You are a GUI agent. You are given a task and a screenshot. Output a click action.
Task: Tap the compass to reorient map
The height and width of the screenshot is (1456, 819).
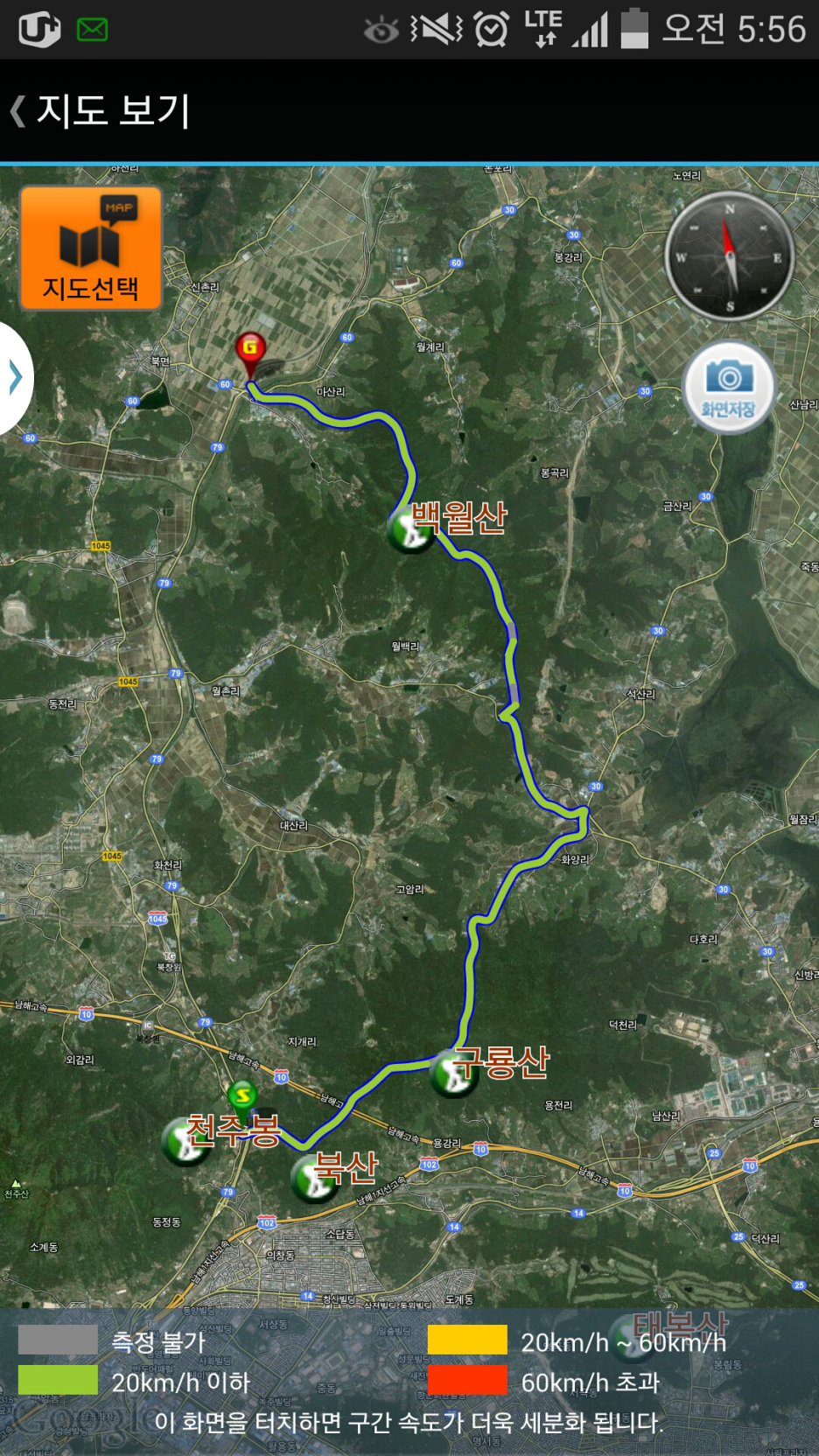[729, 258]
